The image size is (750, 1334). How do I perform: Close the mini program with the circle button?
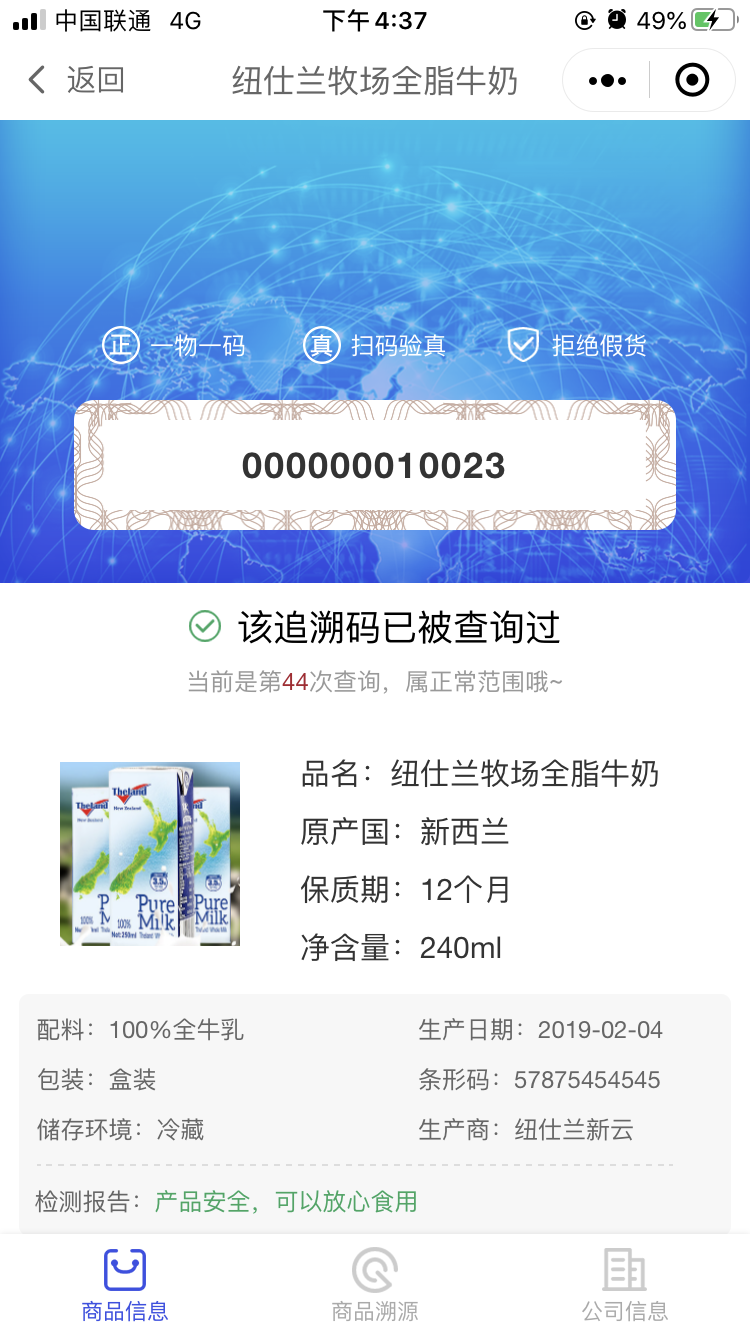pos(692,80)
